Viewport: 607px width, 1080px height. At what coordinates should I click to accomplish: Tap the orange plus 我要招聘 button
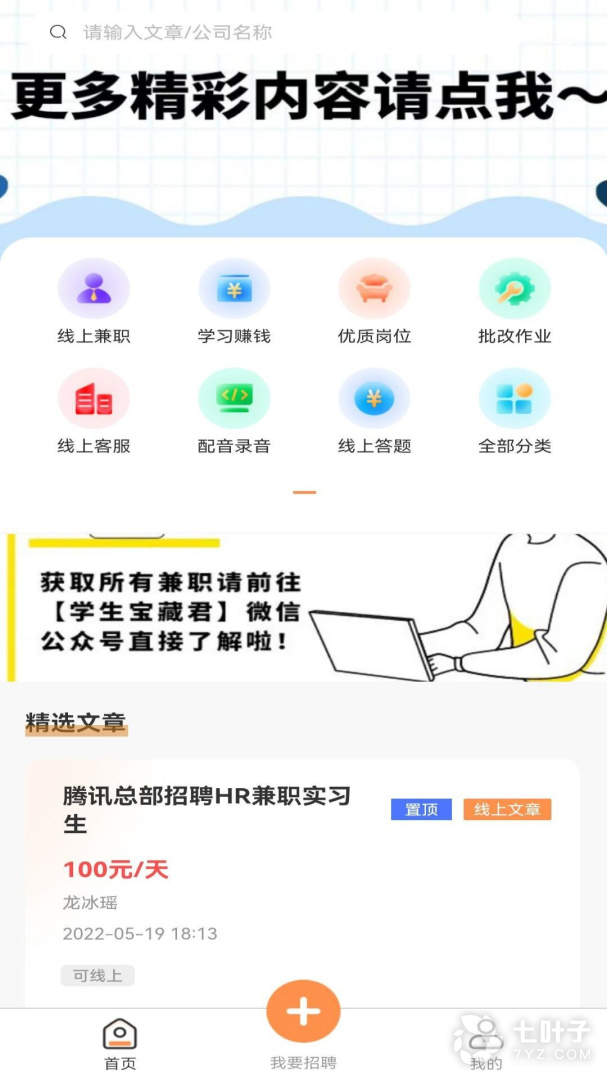303,1012
